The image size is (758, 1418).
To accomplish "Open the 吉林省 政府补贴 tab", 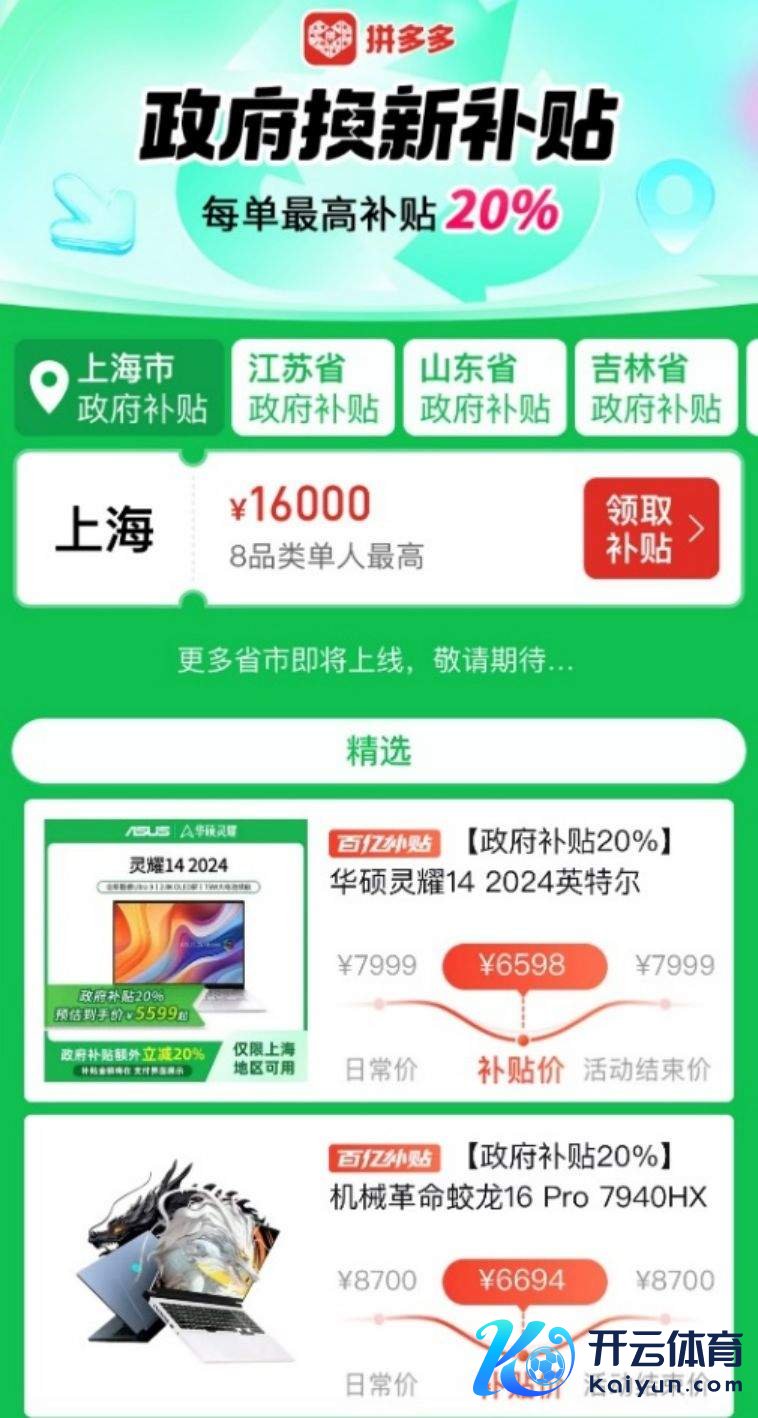I will click(x=655, y=388).
